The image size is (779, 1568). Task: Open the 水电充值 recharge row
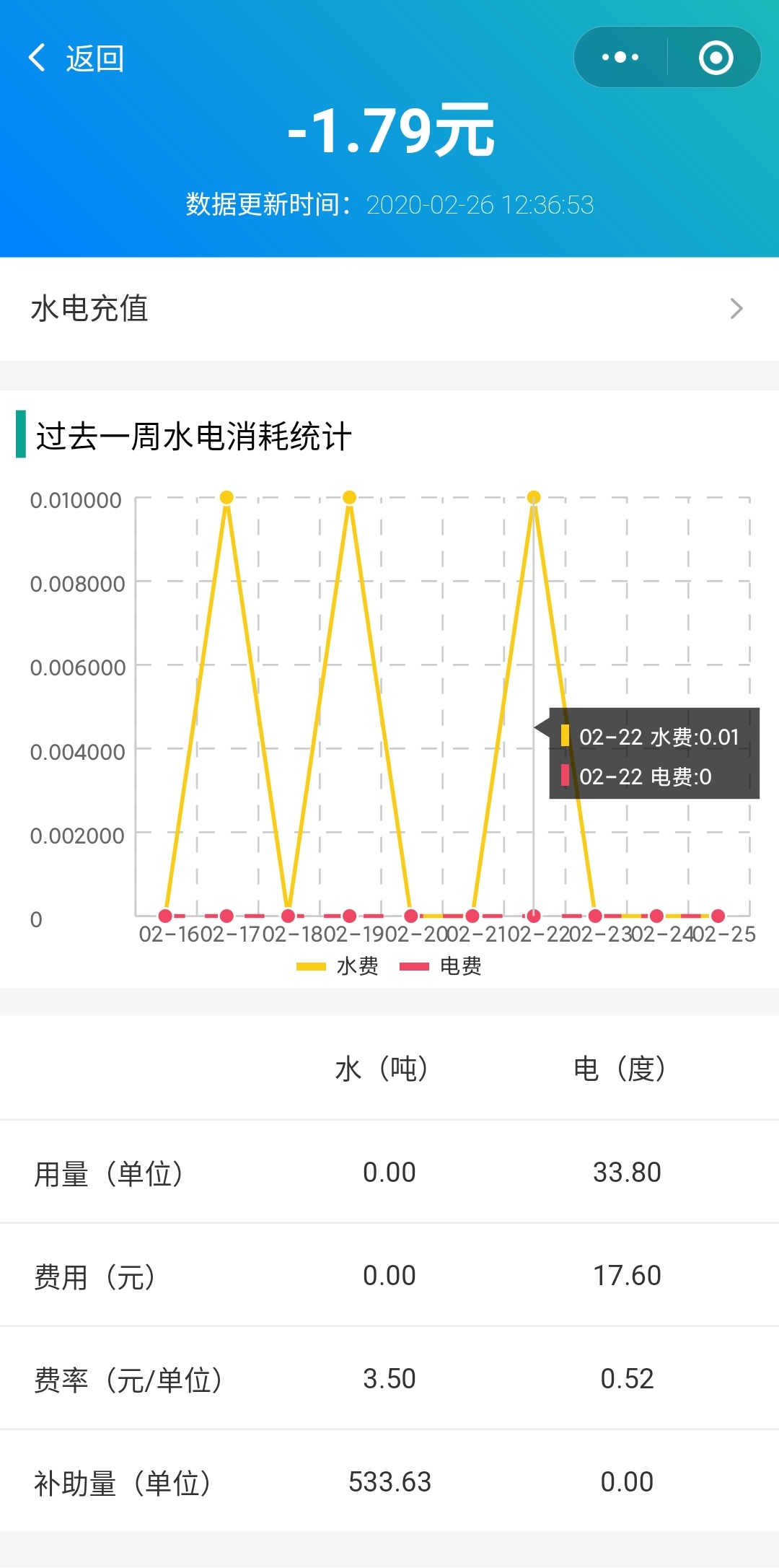pyautogui.click(x=389, y=309)
